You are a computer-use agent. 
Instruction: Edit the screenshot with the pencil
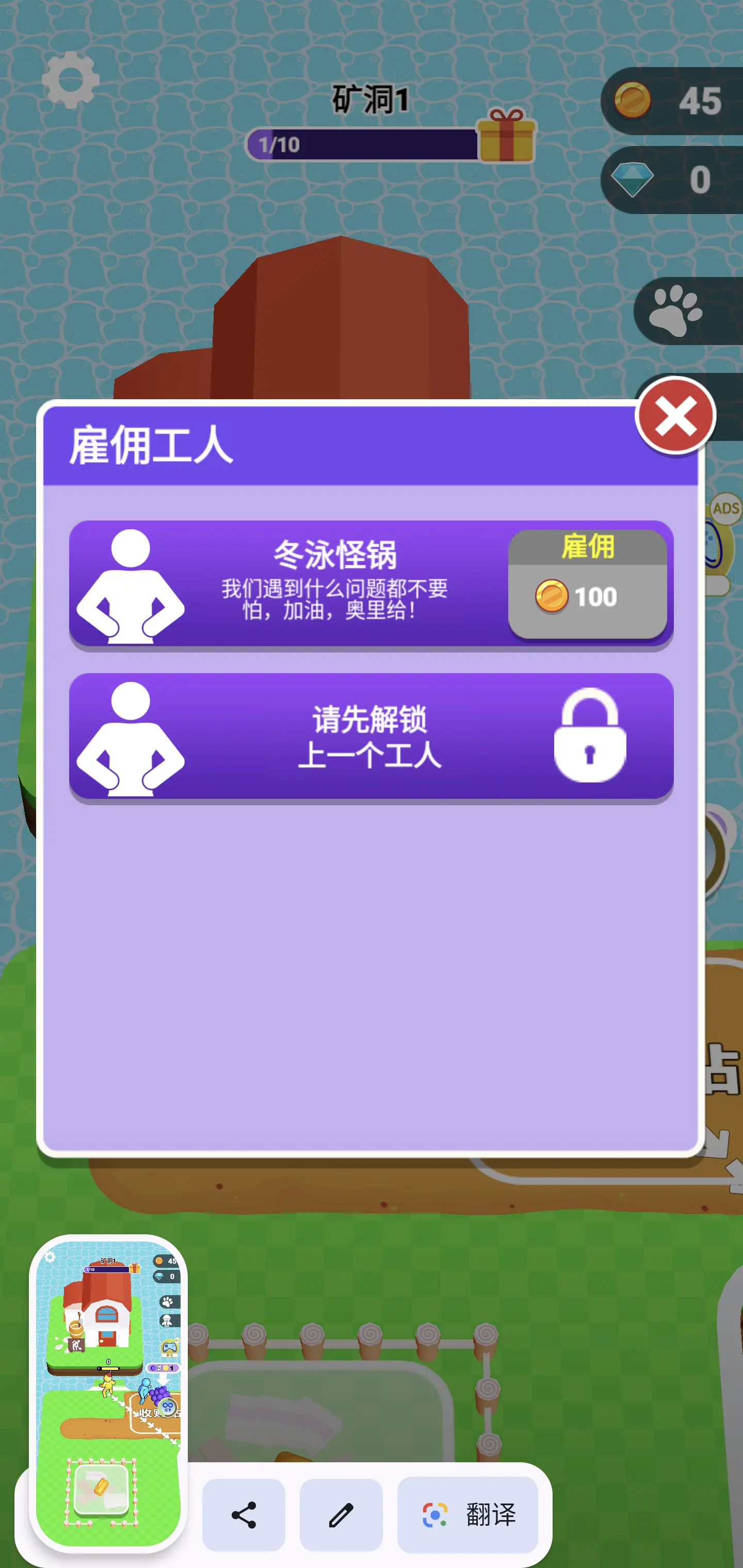pos(341,1515)
